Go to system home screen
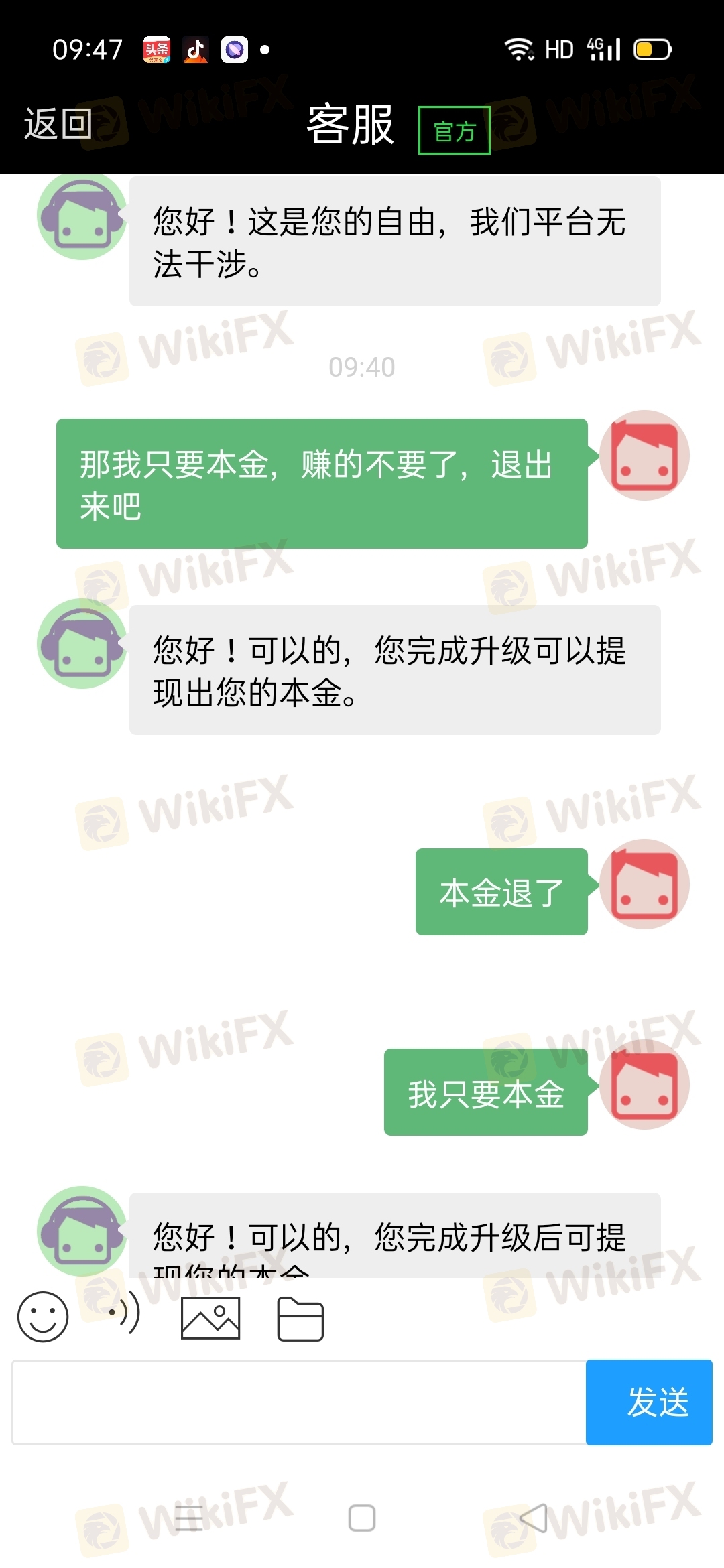The width and height of the screenshot is (724, 1568). (362, 1518)
